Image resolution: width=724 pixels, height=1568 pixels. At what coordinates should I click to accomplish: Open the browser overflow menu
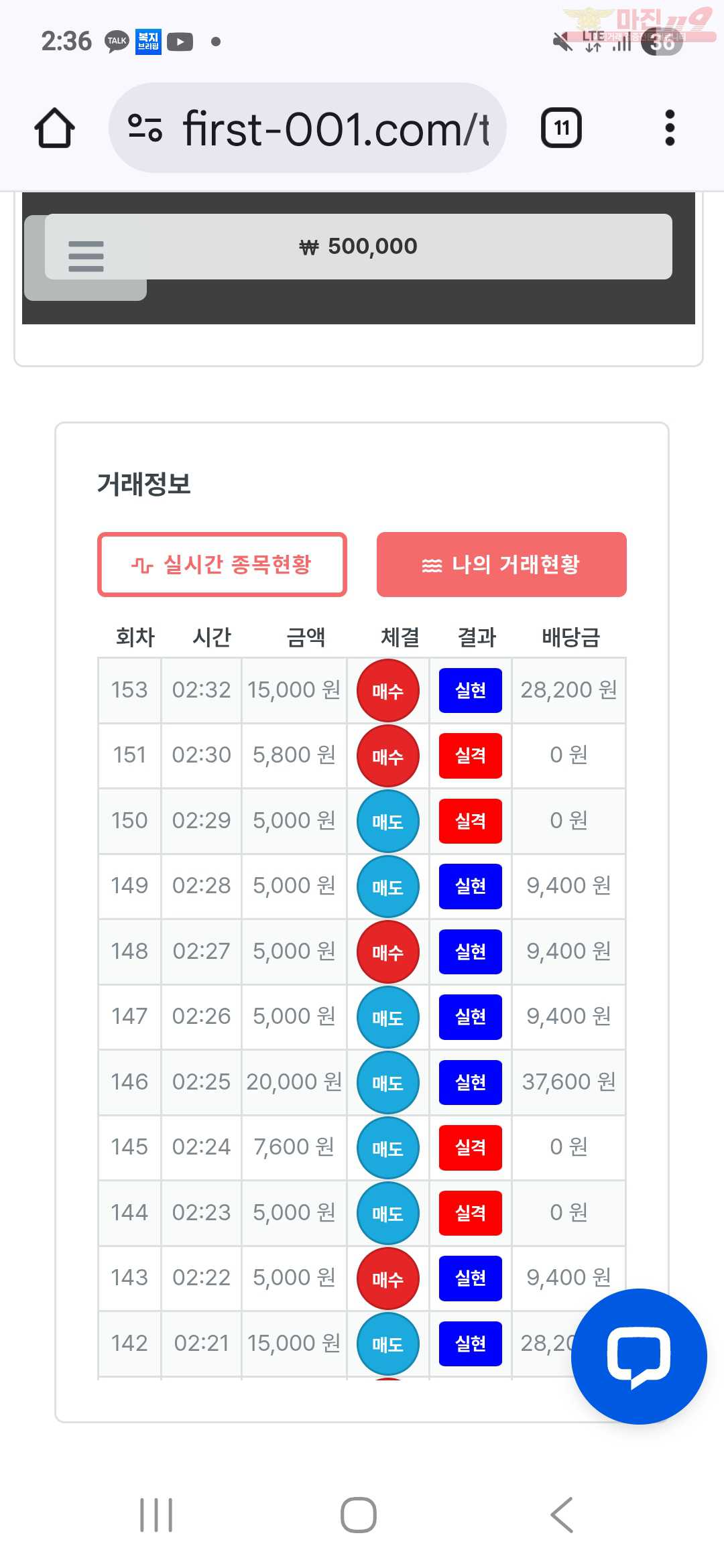(x=669, y=128)
